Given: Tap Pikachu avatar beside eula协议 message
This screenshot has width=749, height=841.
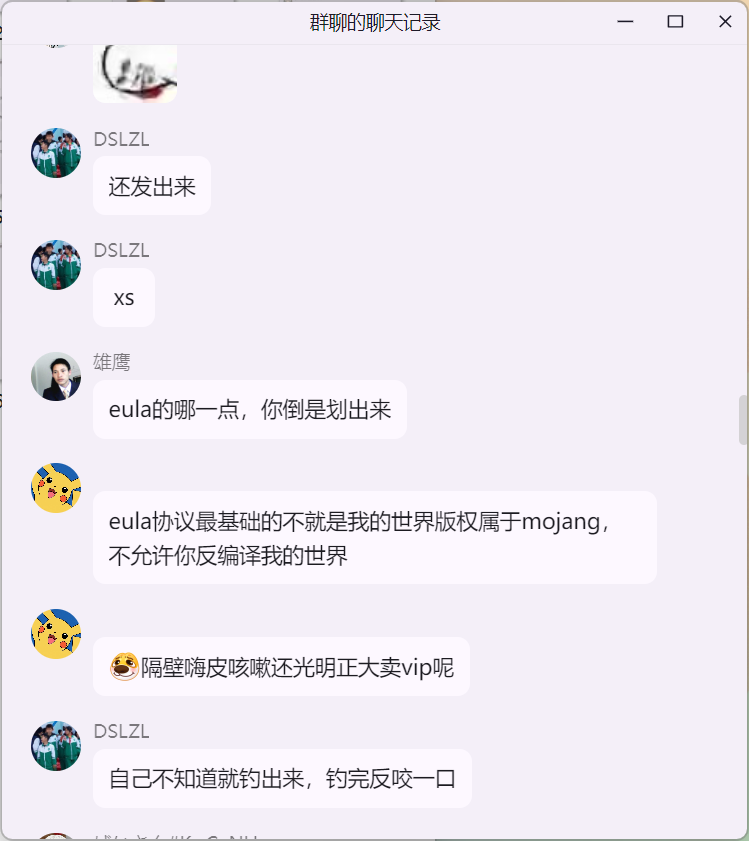Looking at the screenshot, I should click(56, 488).
